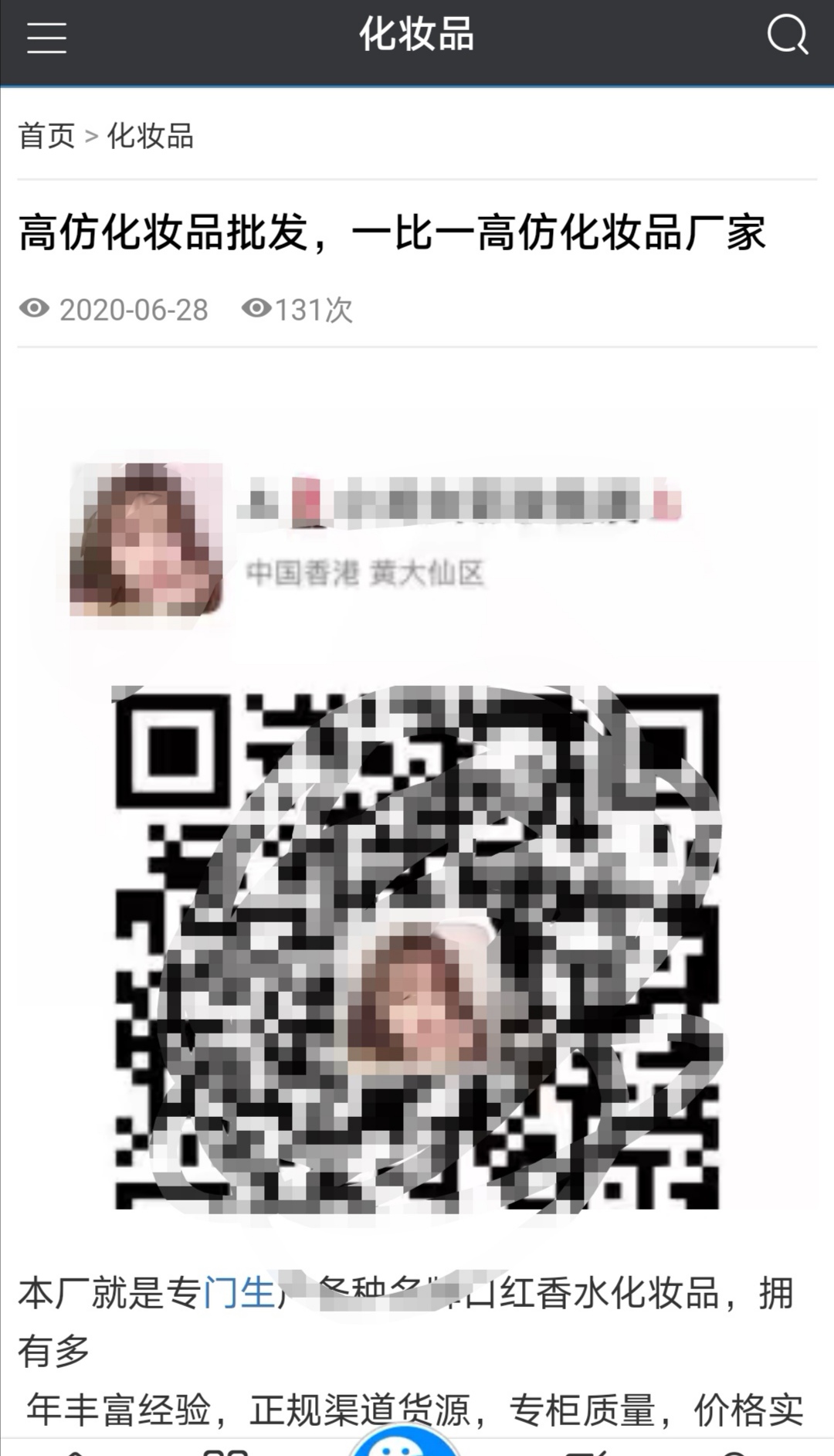The width and height of the screenshot is (834, 1456).
Task: Open the 化妆品 breadcrumb category
Action: point(151,136)
